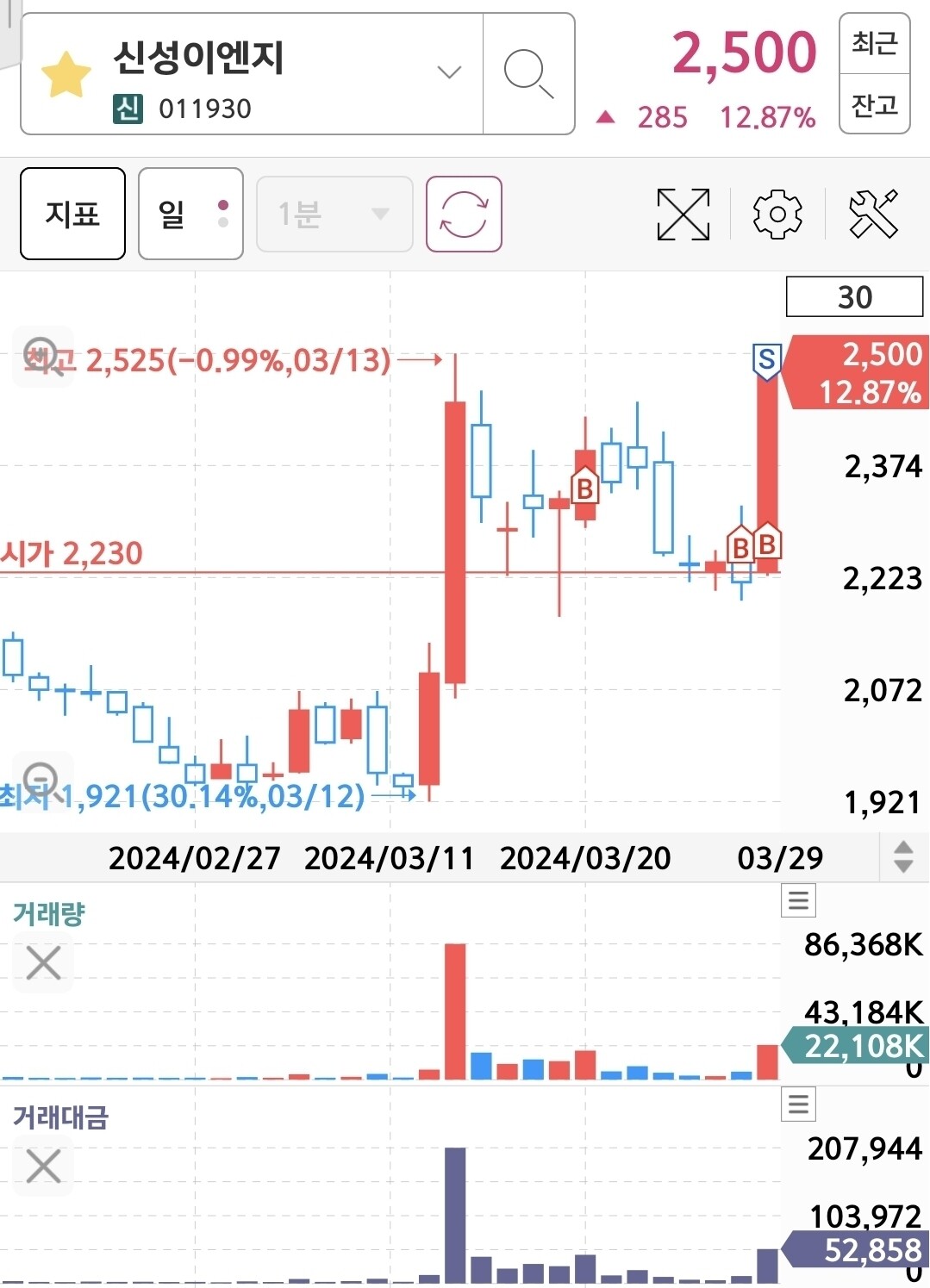Open the stock search magnifier
The height and width of the screenshot is (1288, 930).
click(x=527, y=73)
